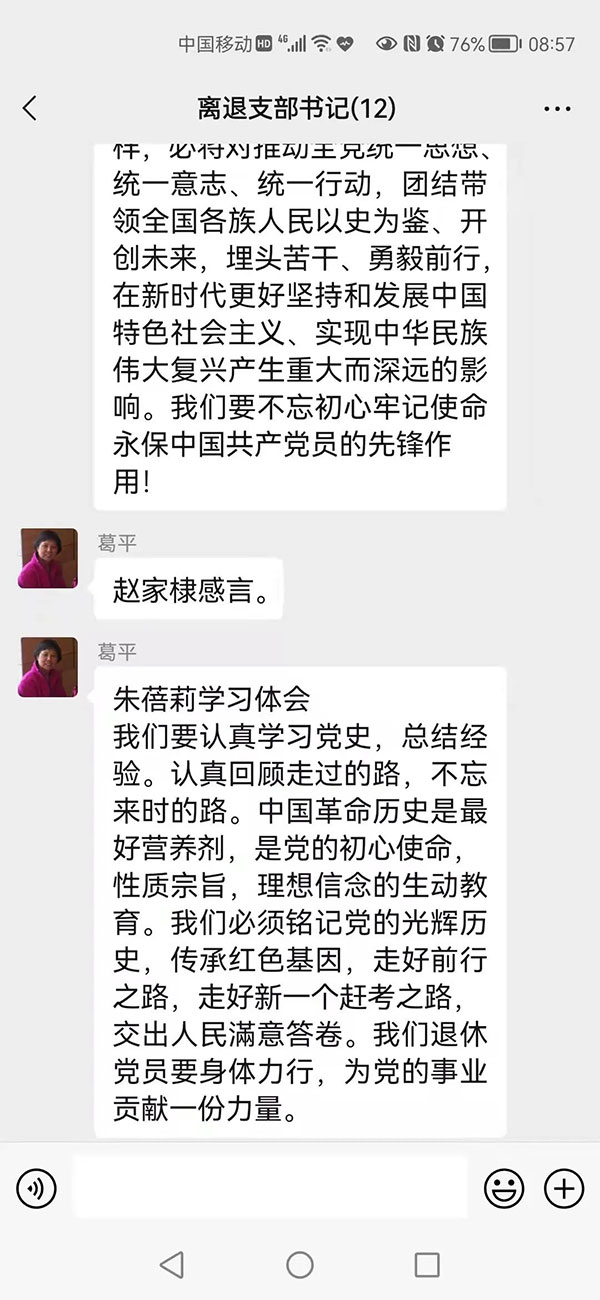Switch to voice message input
This screenshot has width=600, height=1300.
coord(36,1188)
